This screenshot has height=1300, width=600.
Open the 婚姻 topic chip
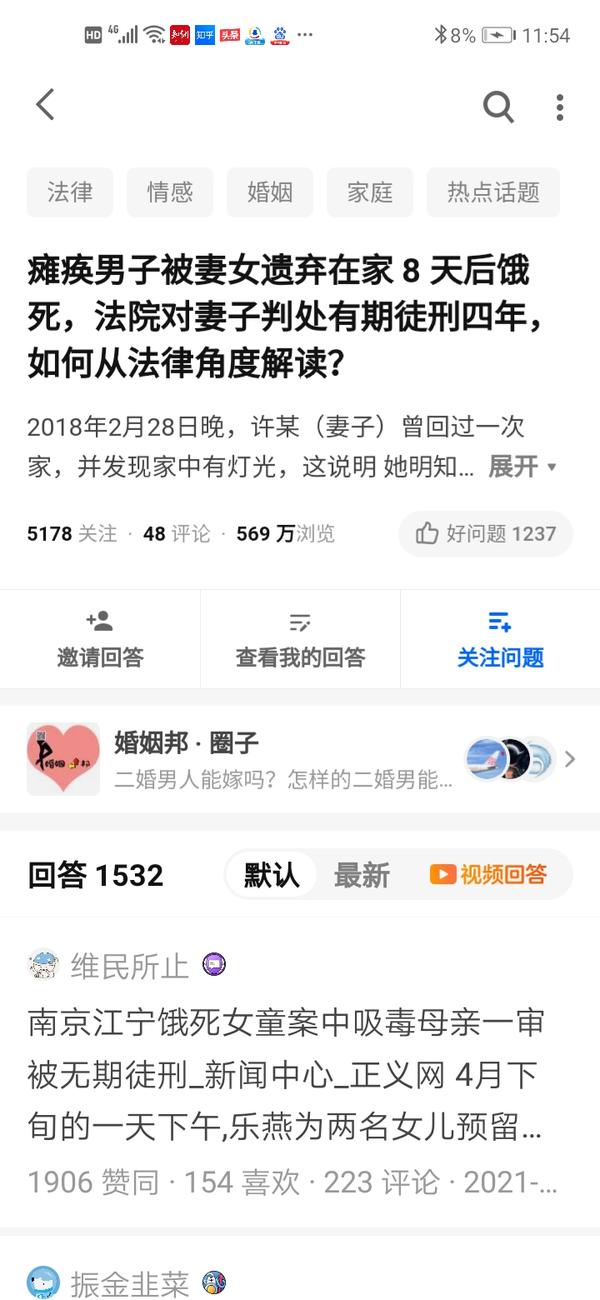(270, 192)
